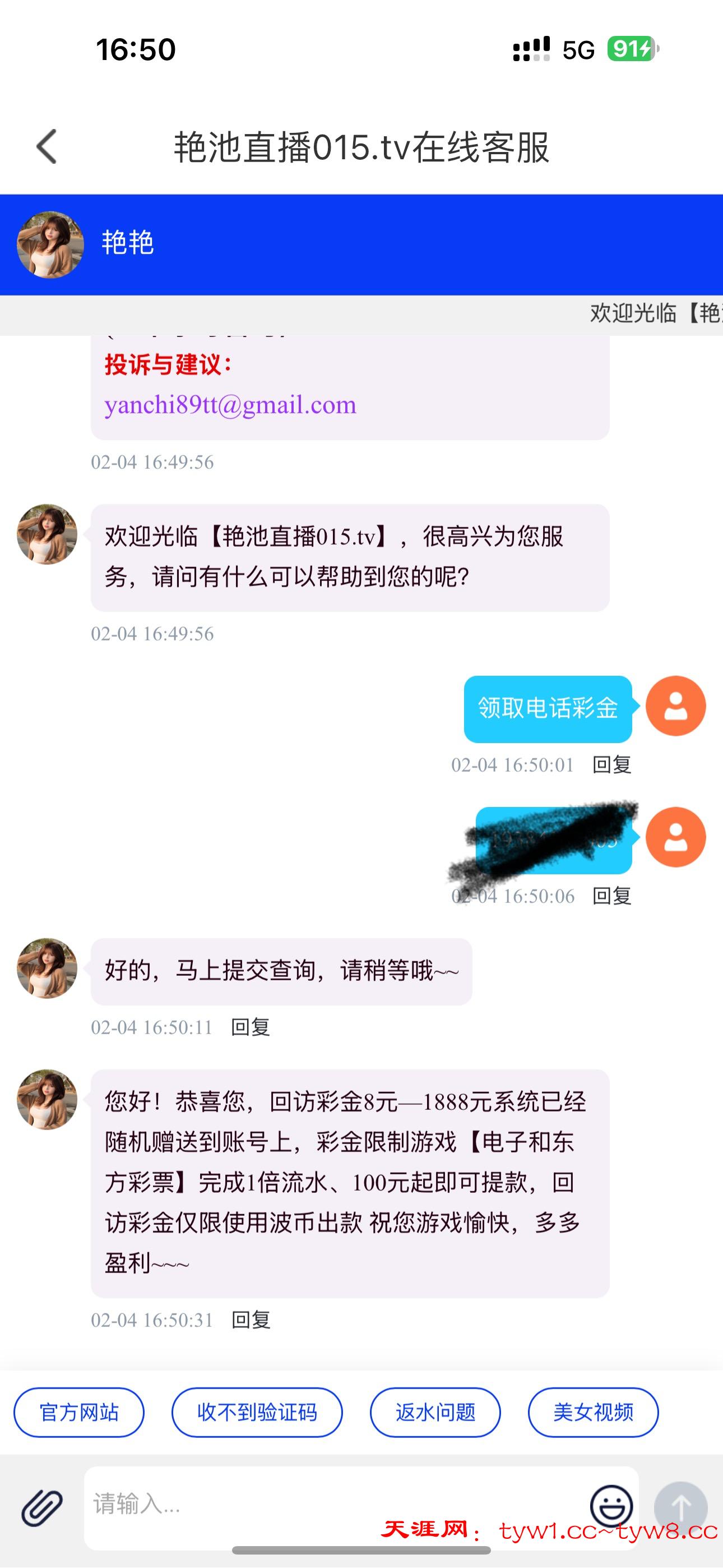Viewport: 723px width, 1568px height.
Task: Send the message with the arrow button
Action: tap(680, 1507)
